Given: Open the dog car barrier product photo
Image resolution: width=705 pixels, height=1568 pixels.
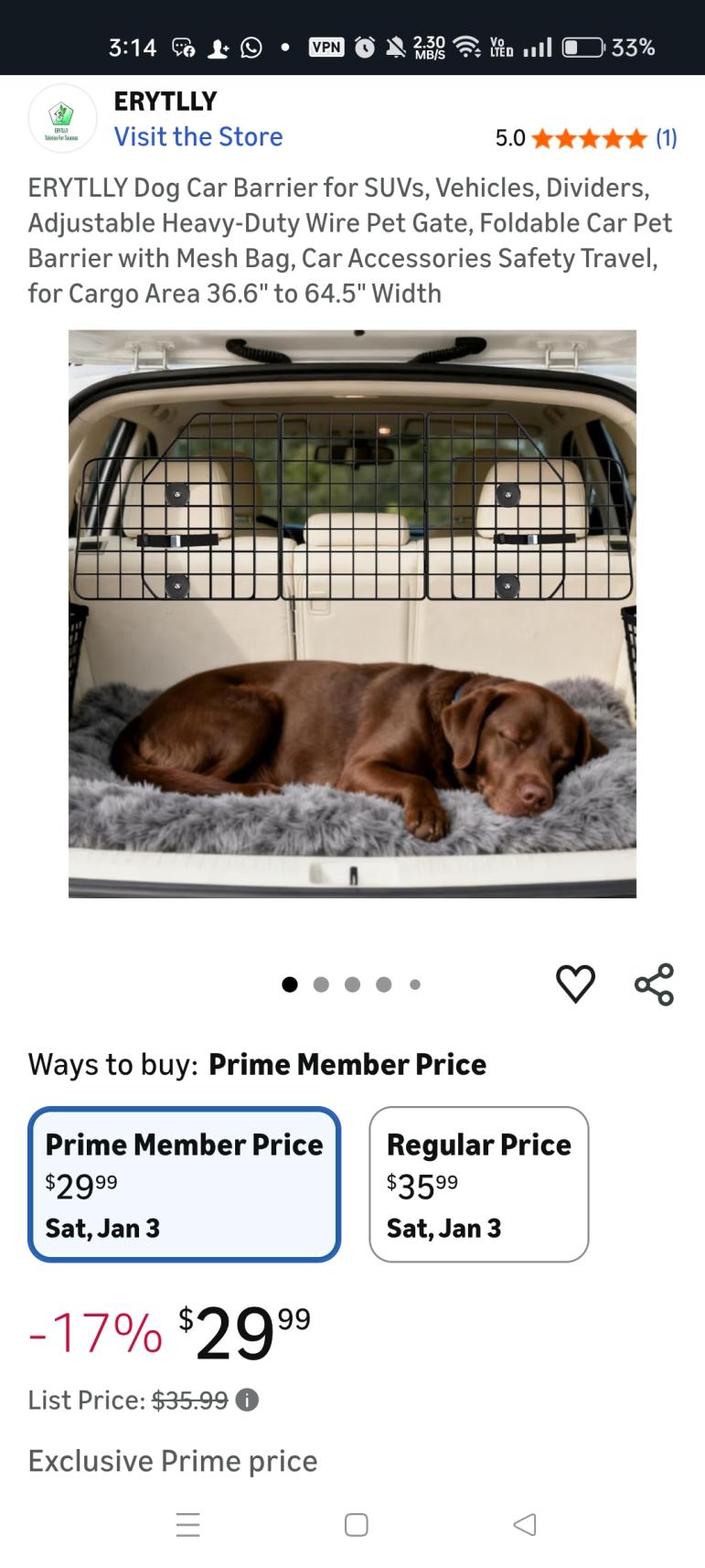Looking at the screenshot, I should 352,613.
